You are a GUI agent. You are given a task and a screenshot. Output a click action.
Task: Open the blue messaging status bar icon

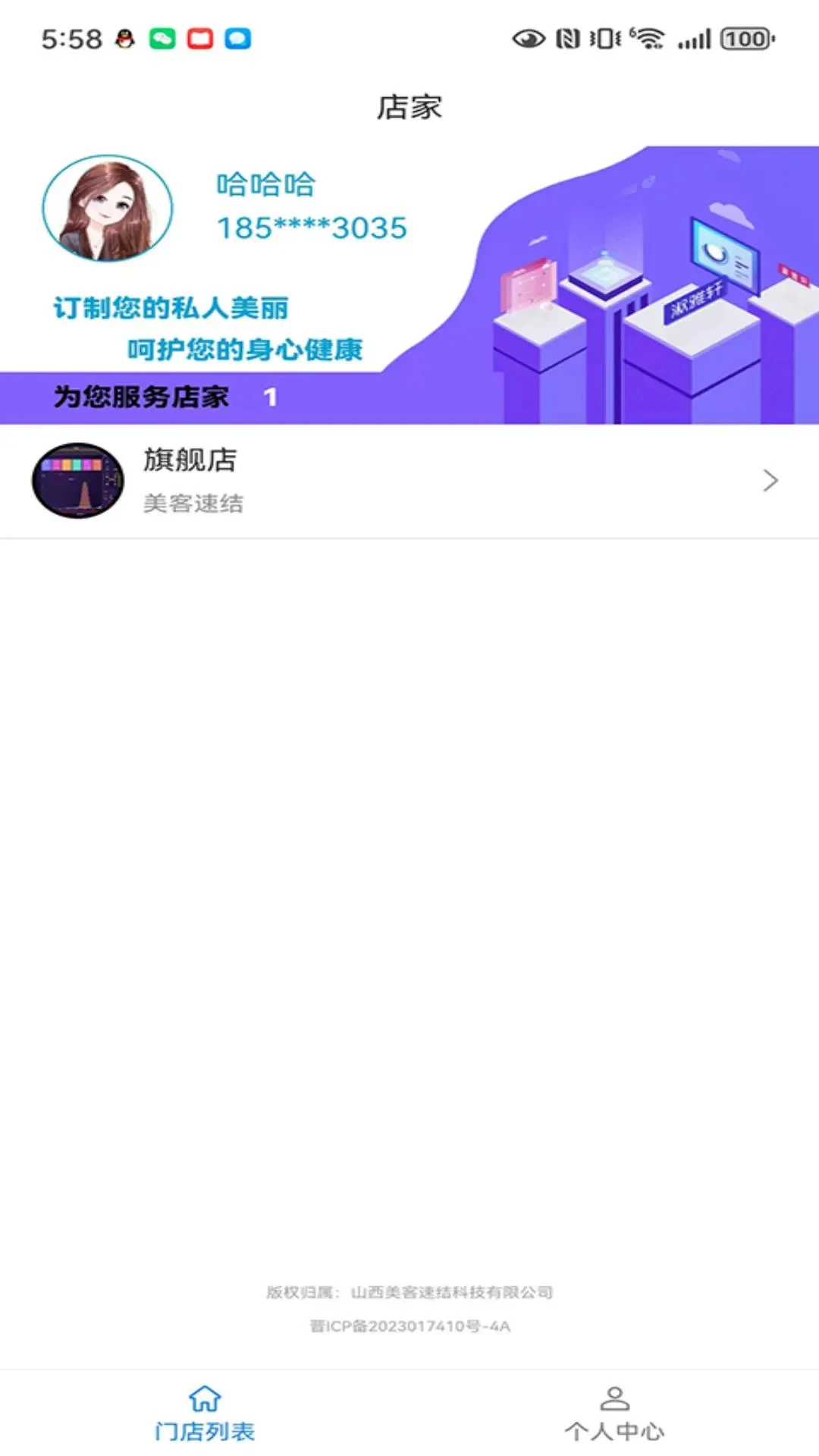tap(237, 40)
